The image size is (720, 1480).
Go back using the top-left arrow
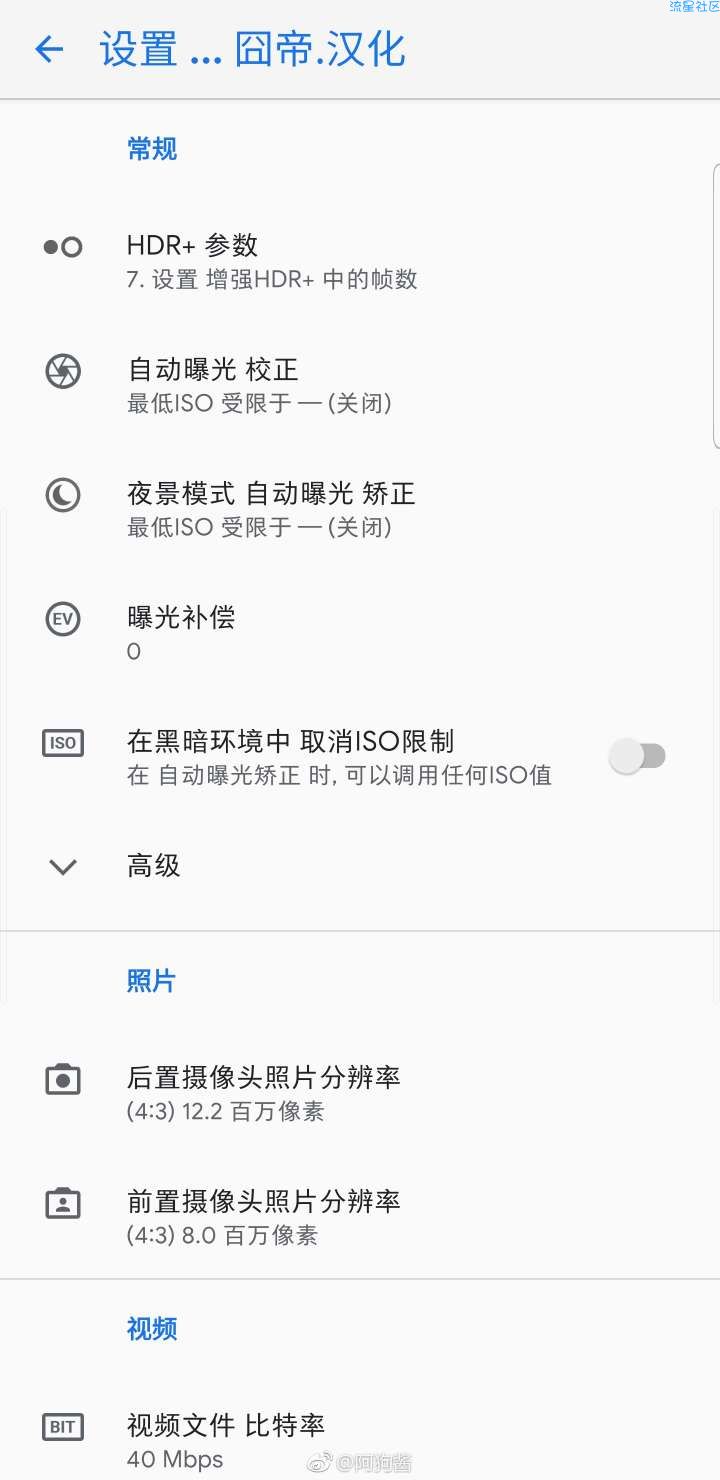click(x=49, y=49)
